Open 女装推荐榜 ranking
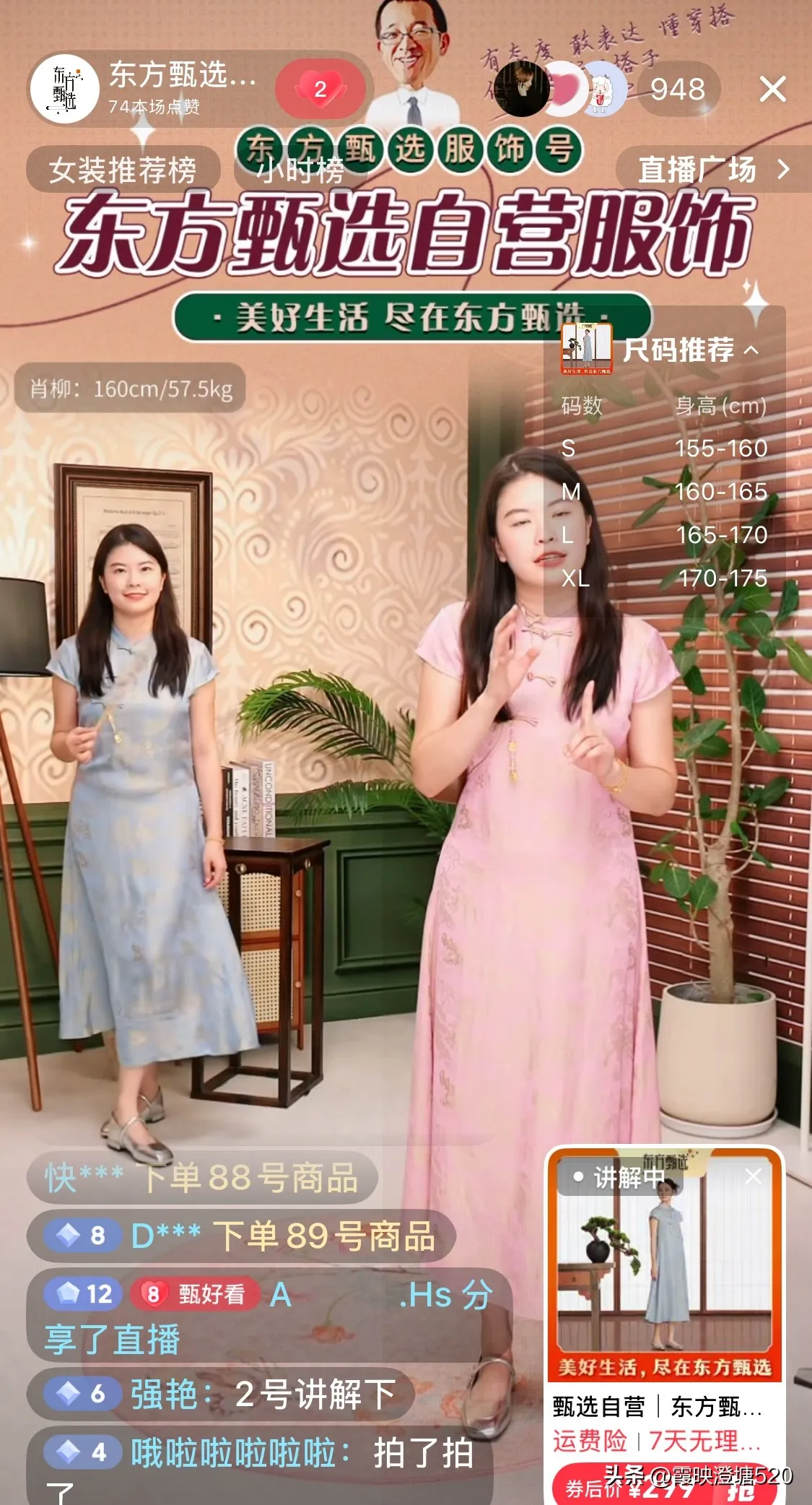The height and width of the screenshot is (1505, 812). point(123,170)
